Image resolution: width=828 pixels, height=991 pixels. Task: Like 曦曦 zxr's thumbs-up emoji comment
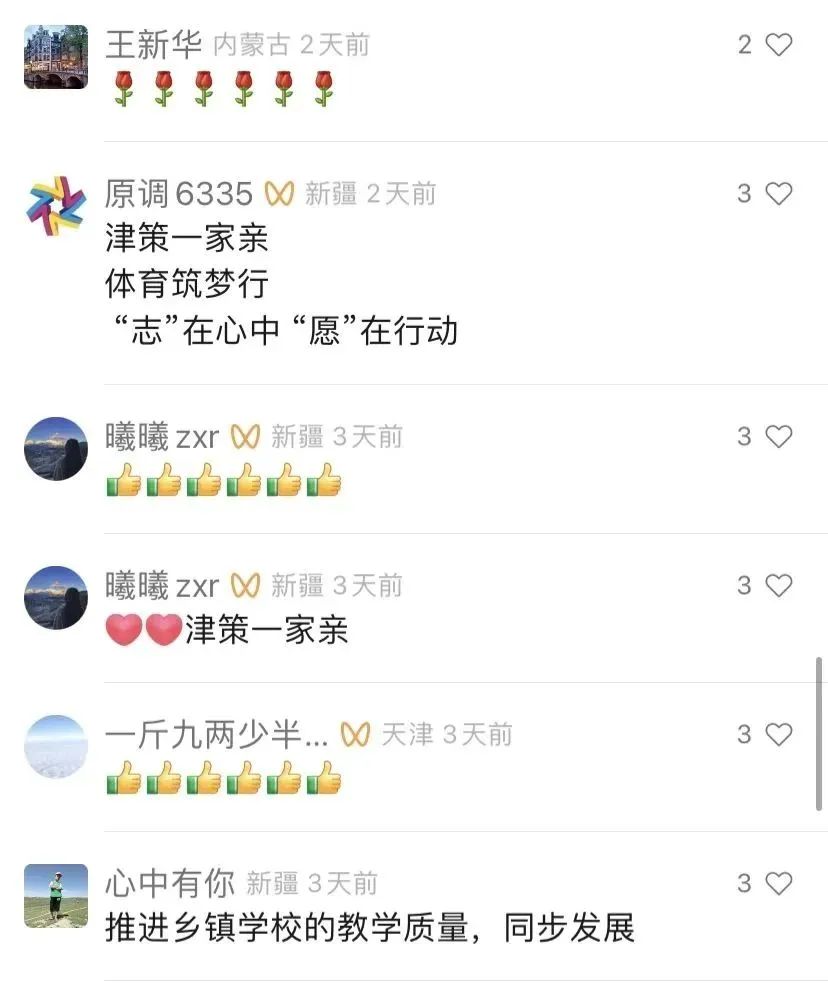point(778,437)
